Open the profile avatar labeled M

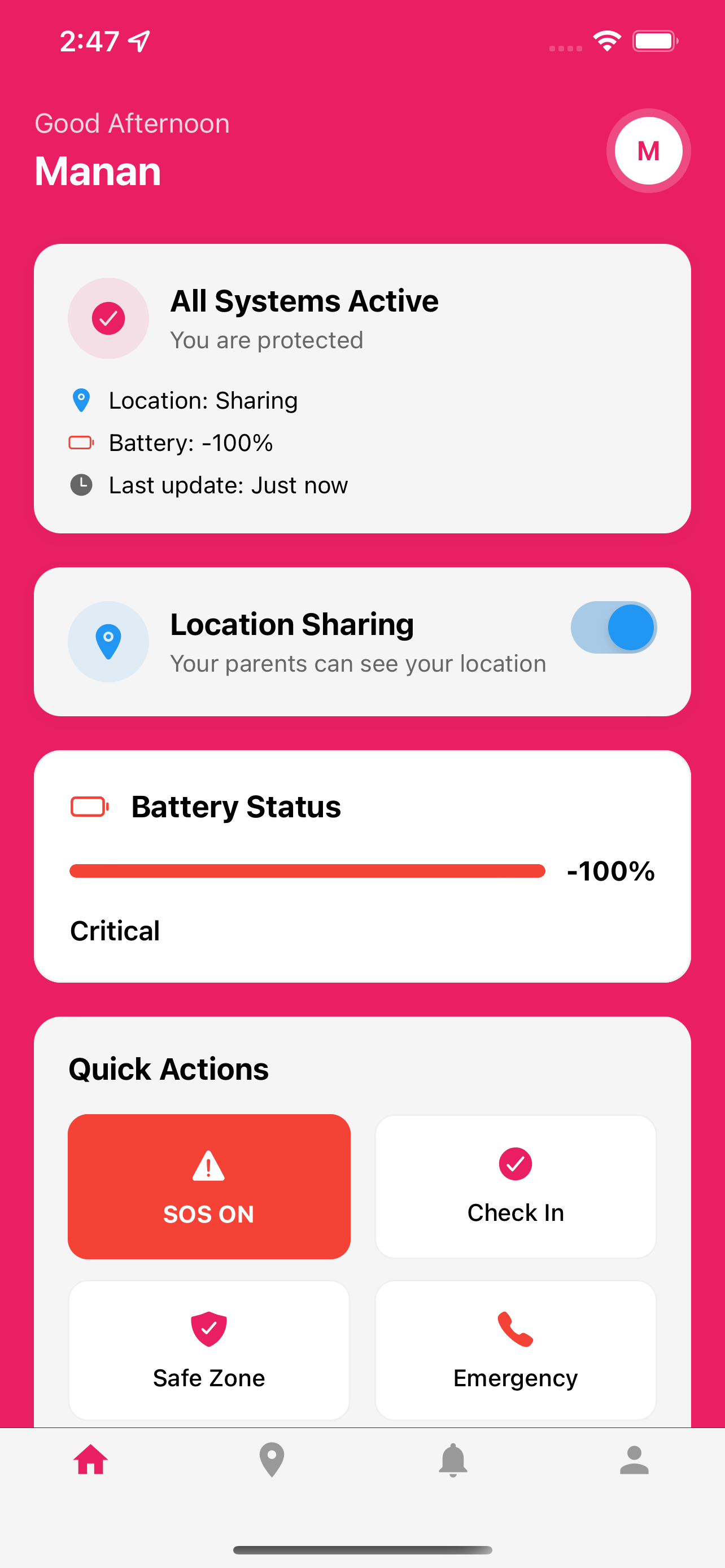tap(648, 151)
